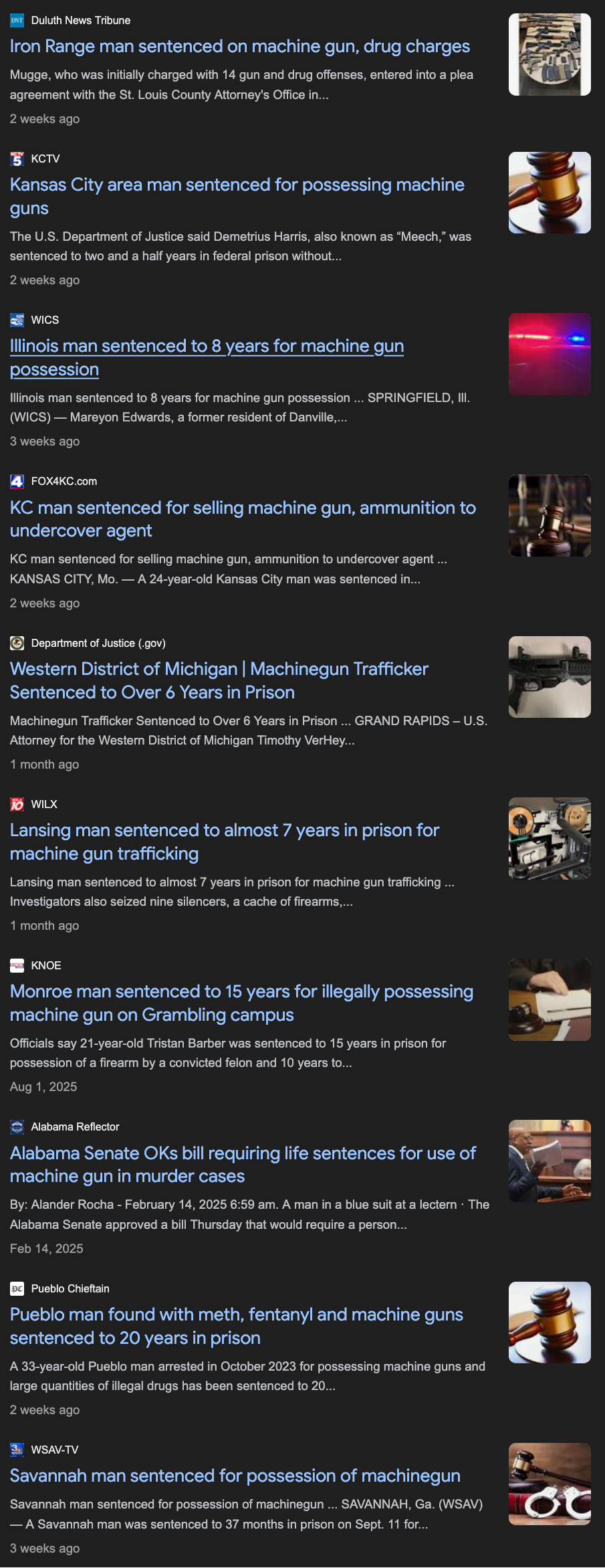The width and height of the screenshot is (605, 1568).
Task: Tap the KNOE courtroom thumbnail
Action: point(550,999)
